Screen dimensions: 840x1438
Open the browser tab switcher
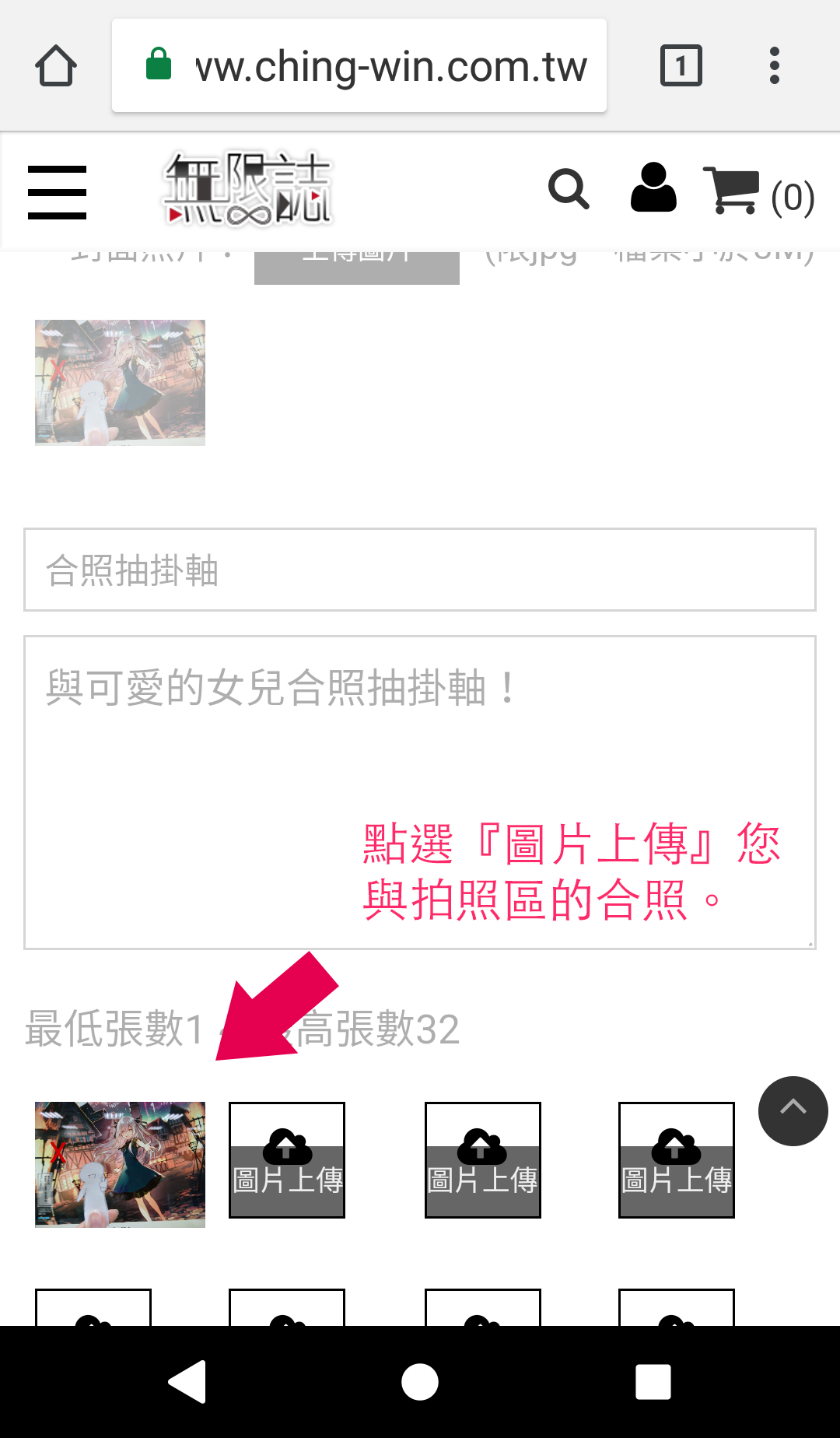point(681,66)
